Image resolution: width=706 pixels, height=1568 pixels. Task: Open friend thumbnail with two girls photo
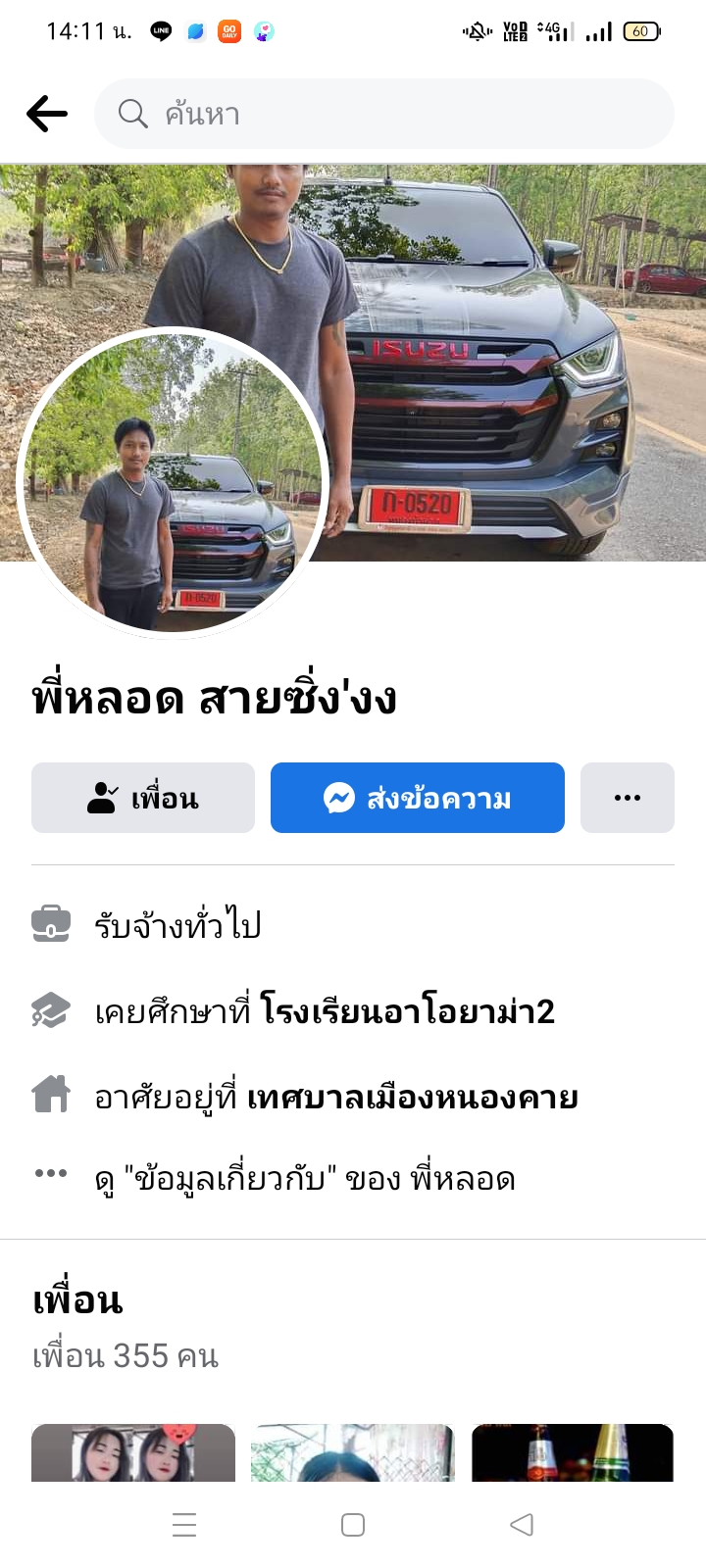click(x=133, y=1452)
